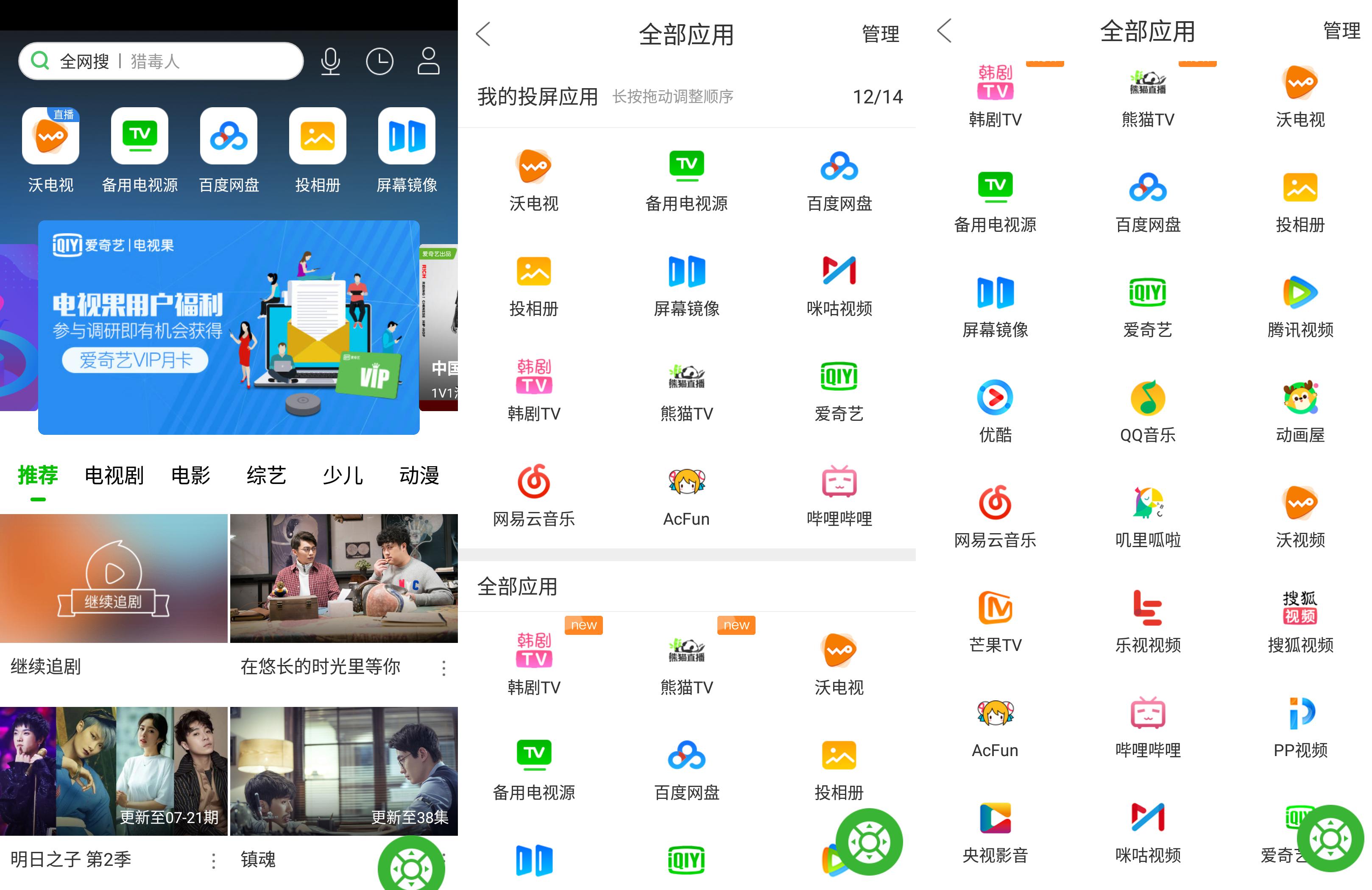Open watch history via the clock icon
Screen dimensions: 1372x890
tap(379, 61)
